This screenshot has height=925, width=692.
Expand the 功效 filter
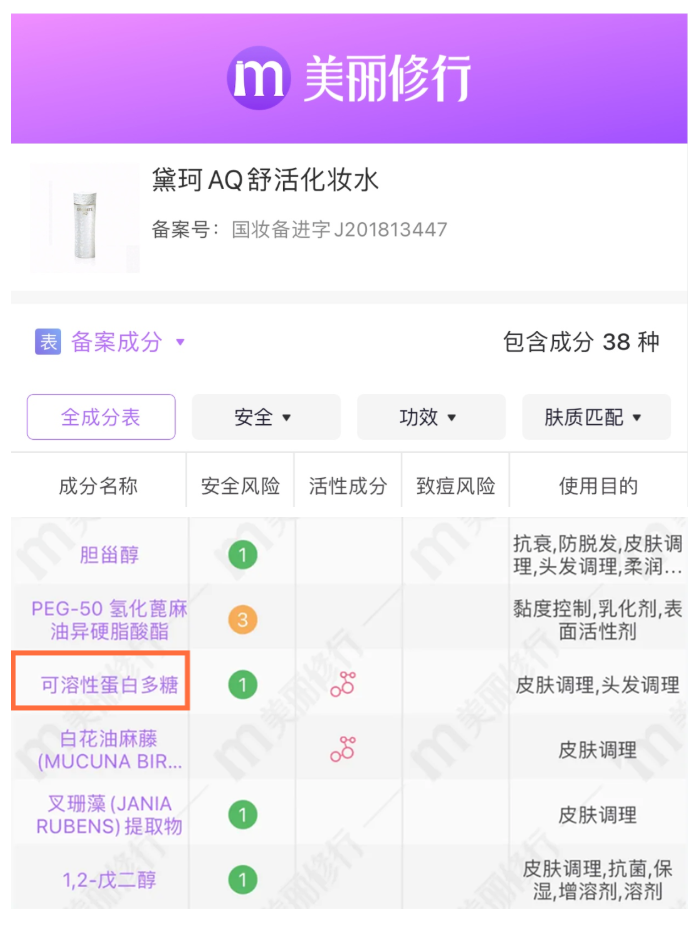(429, 417)
